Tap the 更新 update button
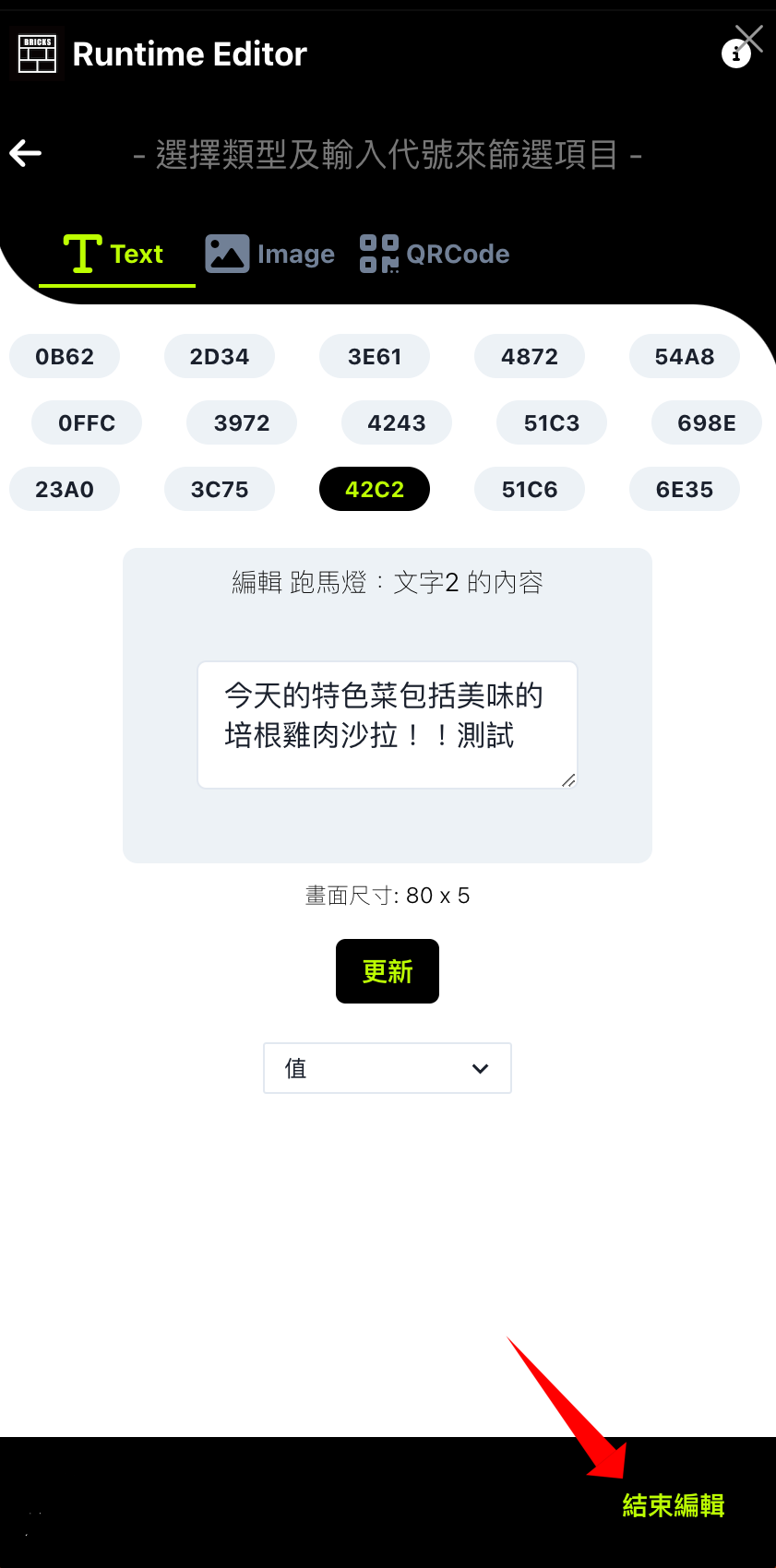Screen dimensions: 776x1568 click(388, 971)
